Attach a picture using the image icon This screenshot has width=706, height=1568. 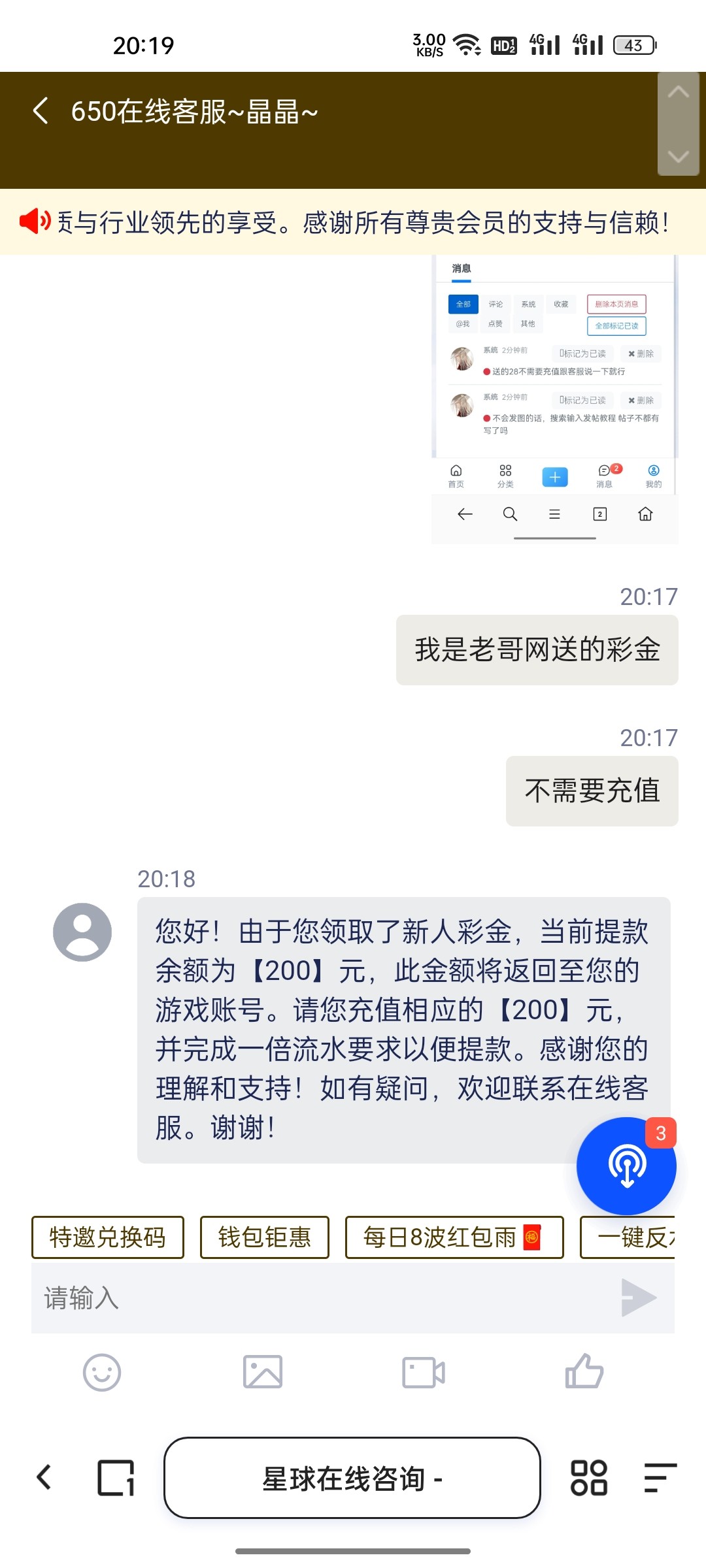click(263, 1372)
